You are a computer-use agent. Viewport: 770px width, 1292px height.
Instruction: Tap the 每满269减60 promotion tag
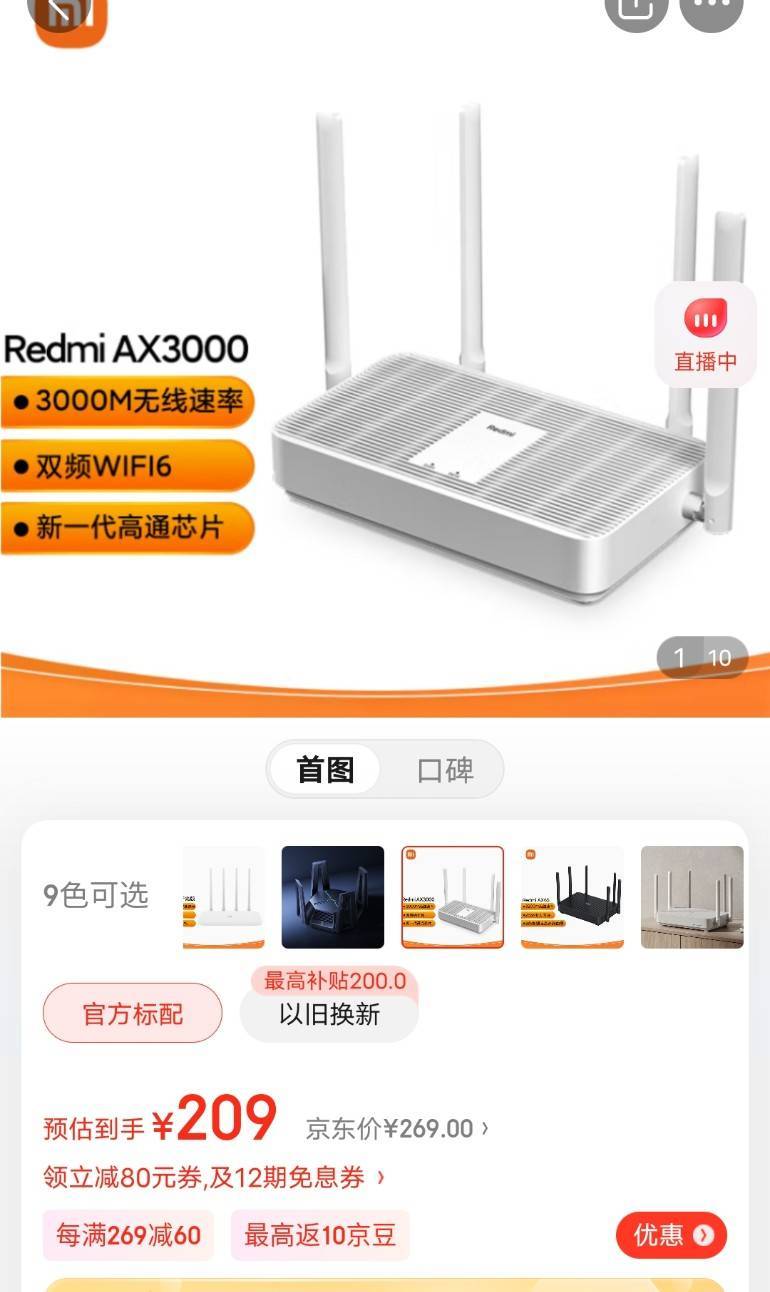tap(128, 1235)
